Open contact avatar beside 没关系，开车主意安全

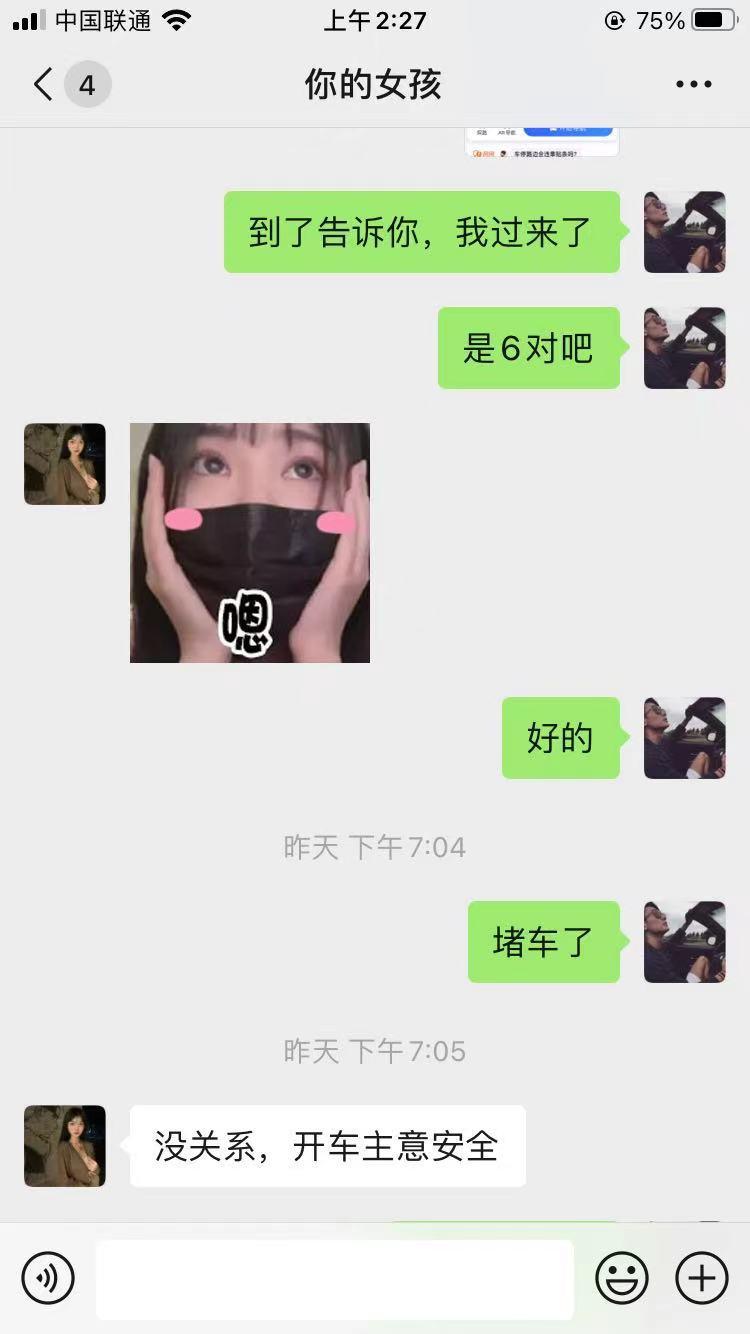coord(65,1146)
